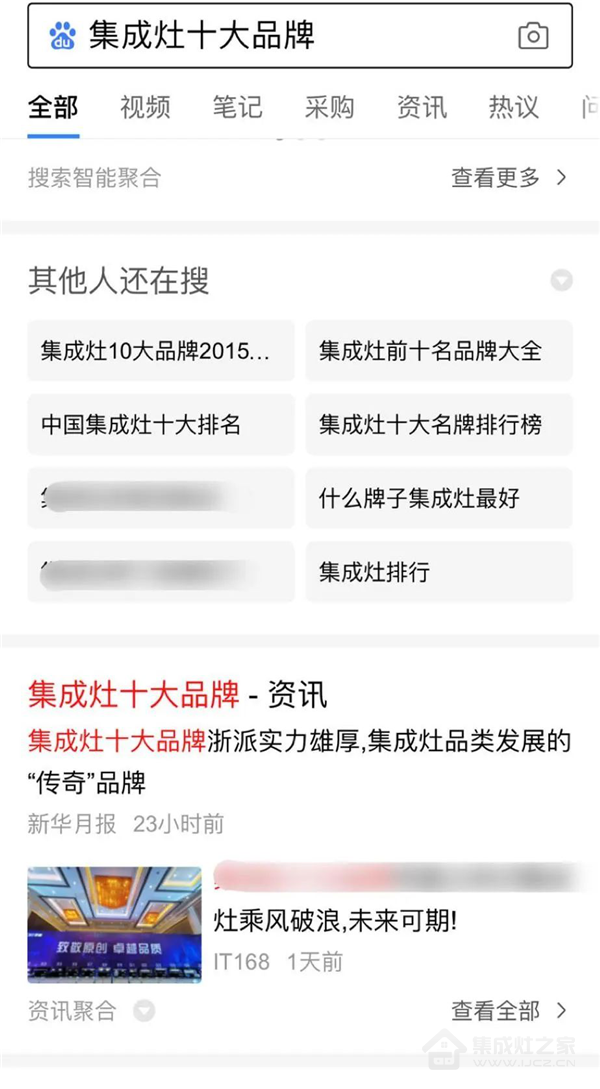Switch to the 热议 tab

coord(514,107)
